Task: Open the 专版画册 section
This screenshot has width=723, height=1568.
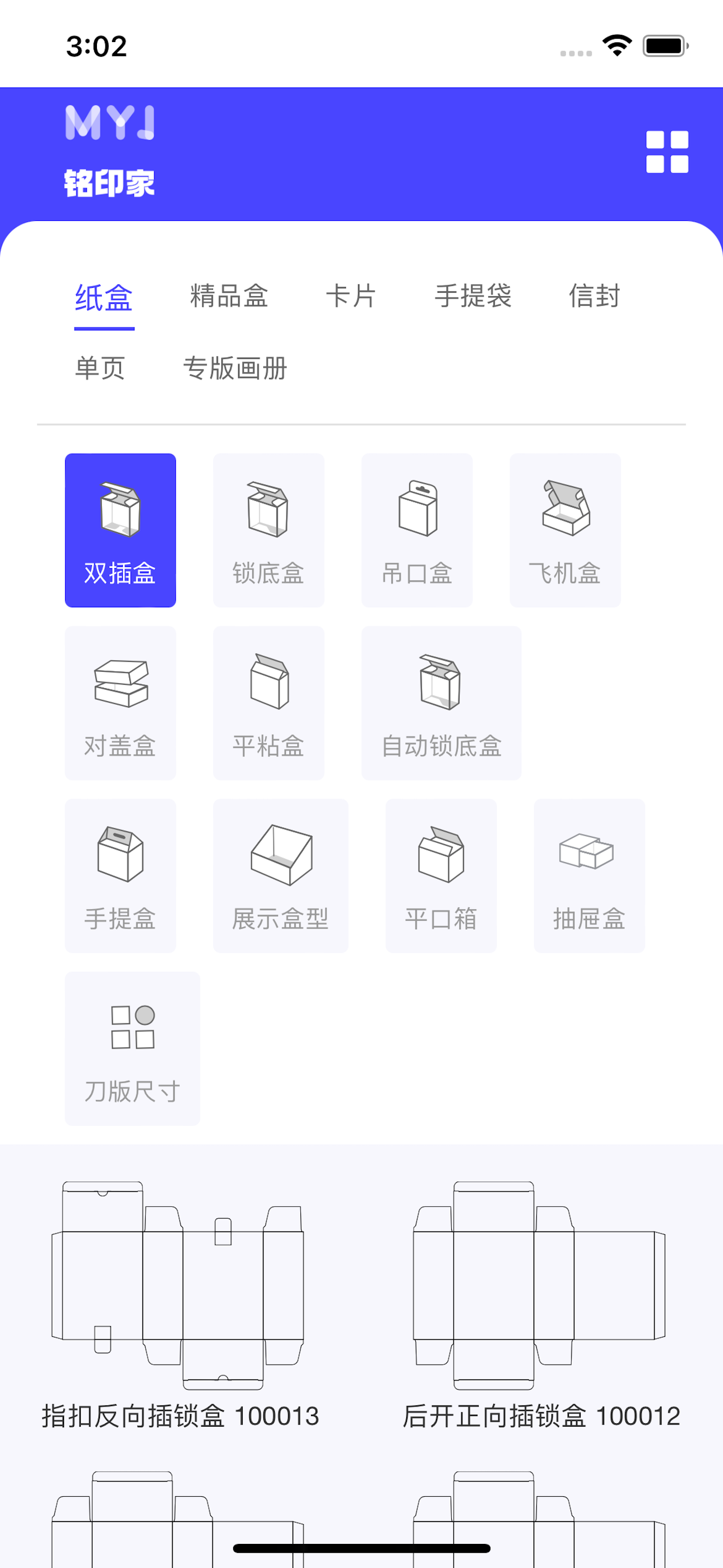Action: [236, 369]
